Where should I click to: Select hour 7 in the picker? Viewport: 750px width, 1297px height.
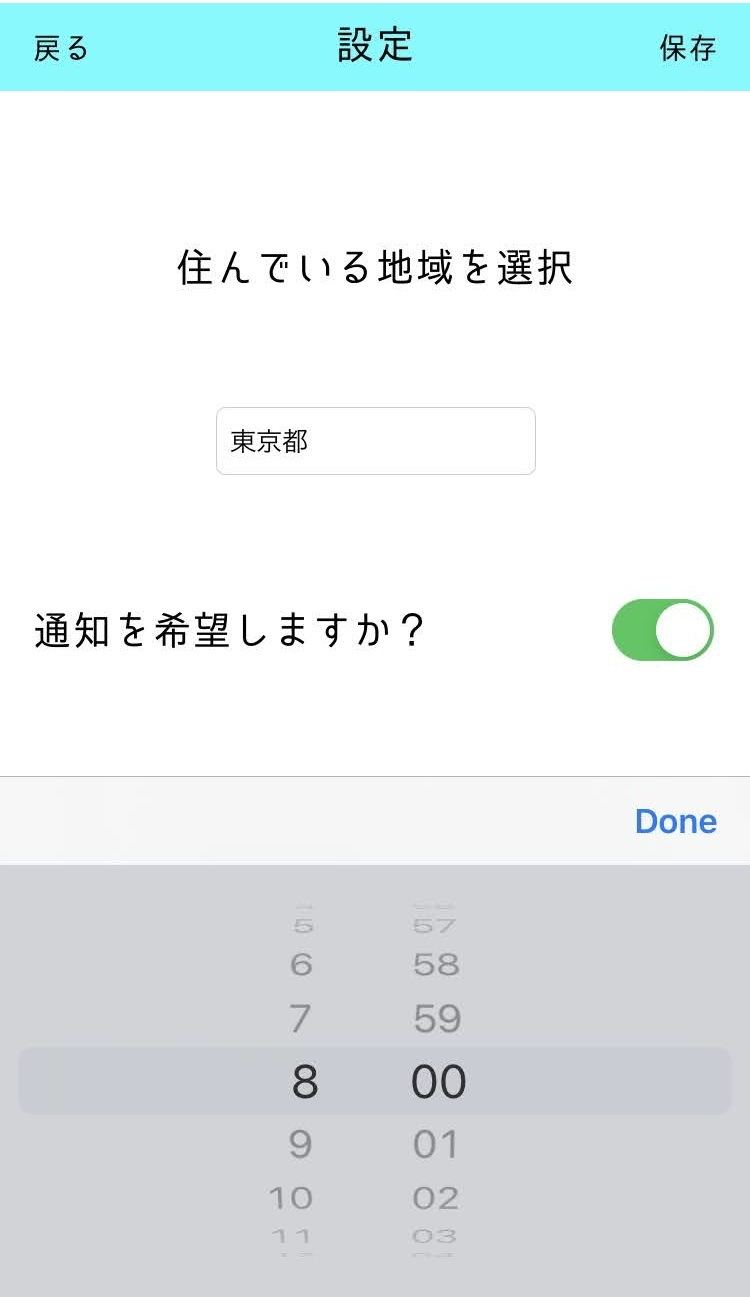(x=301, y=1019)
